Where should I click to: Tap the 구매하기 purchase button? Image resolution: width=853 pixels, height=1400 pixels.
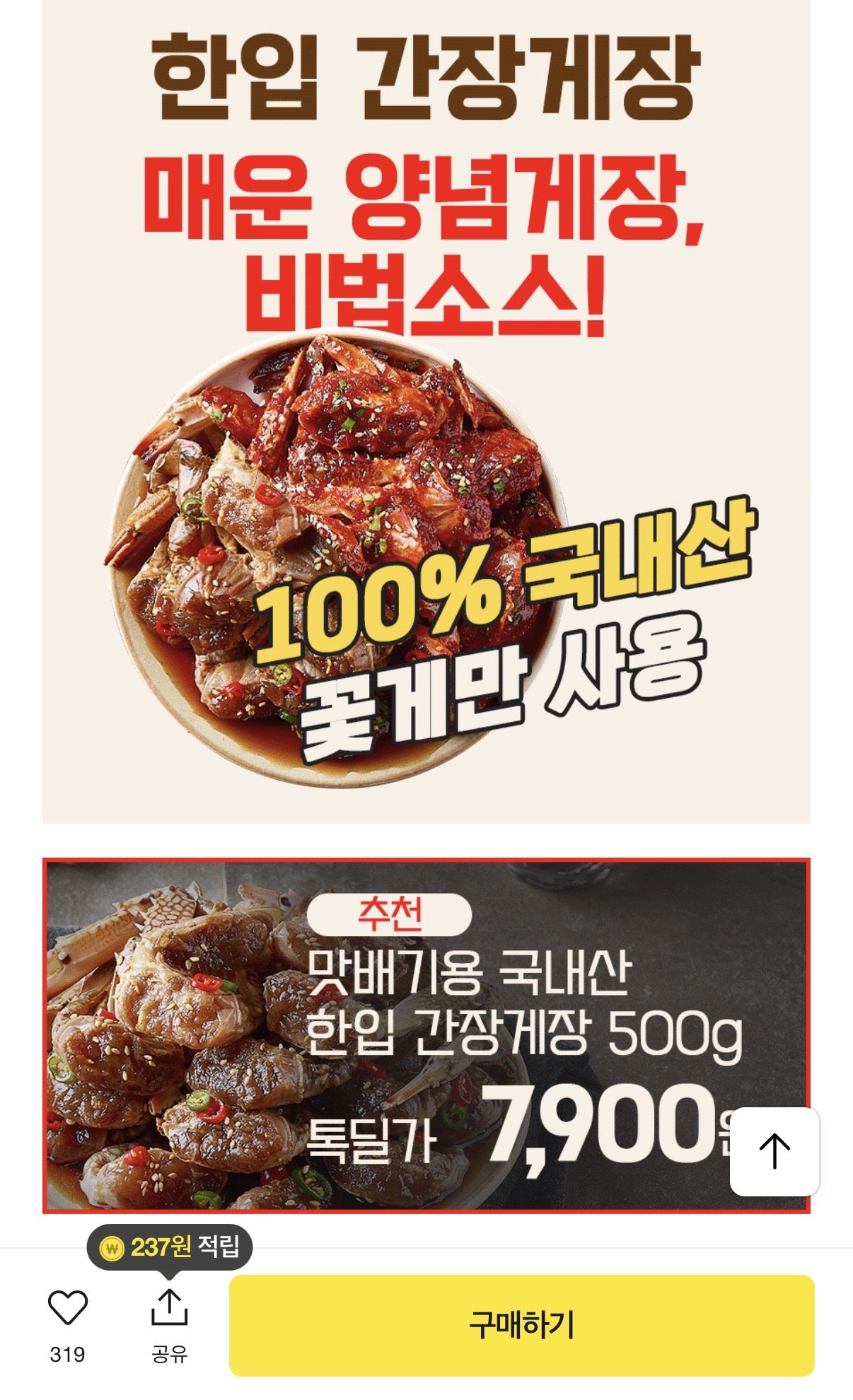[x=522, y=1324]
